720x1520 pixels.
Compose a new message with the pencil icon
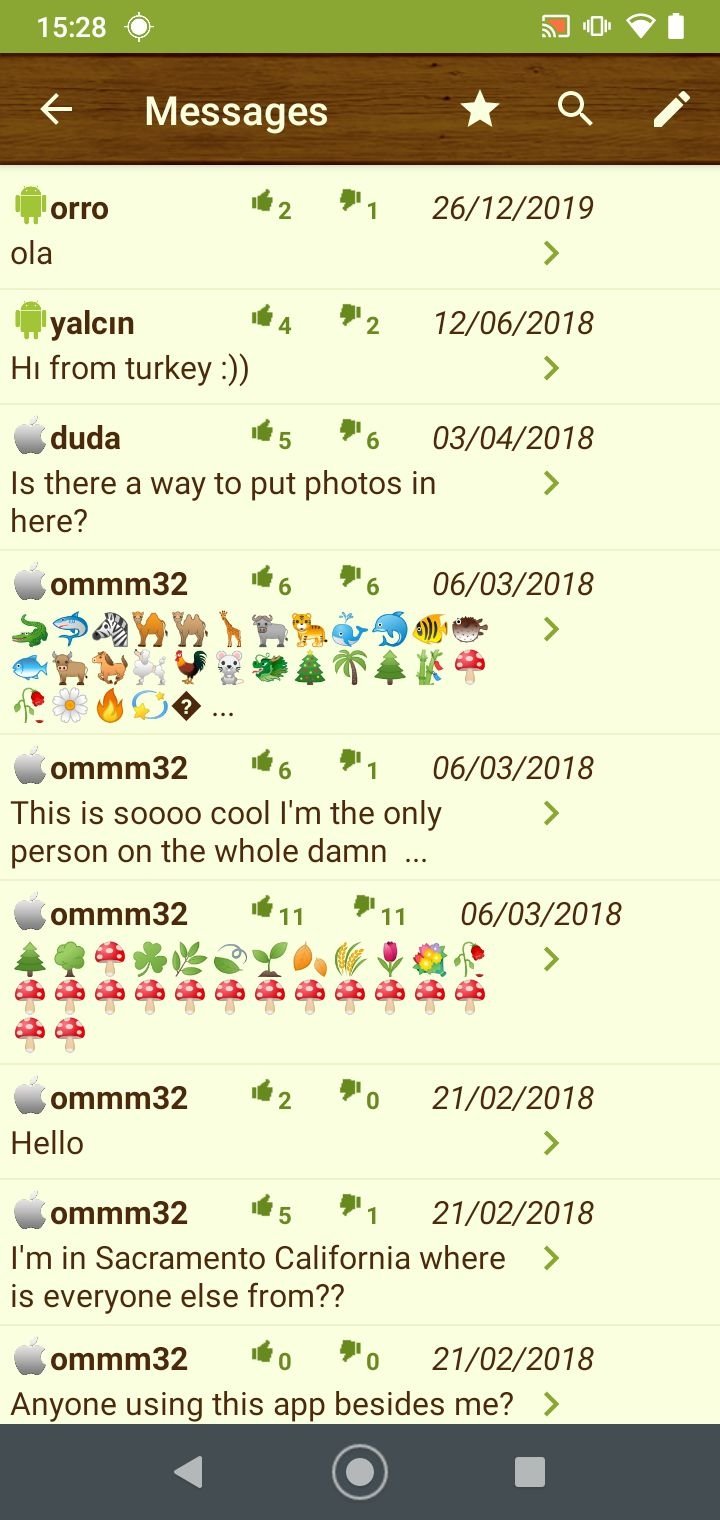(672, 110)
